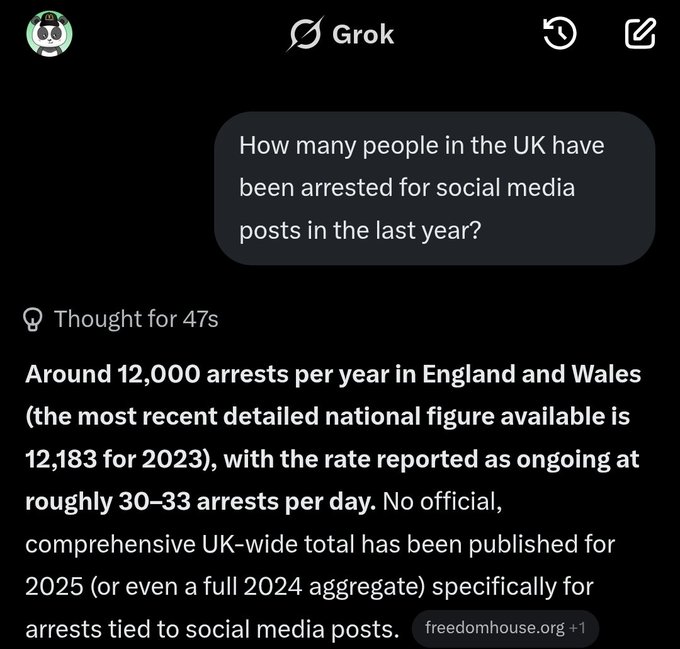The image size is (680, 649).
Task: Open the freedomhouse.org source chip
Action: [x=505, y=629]
